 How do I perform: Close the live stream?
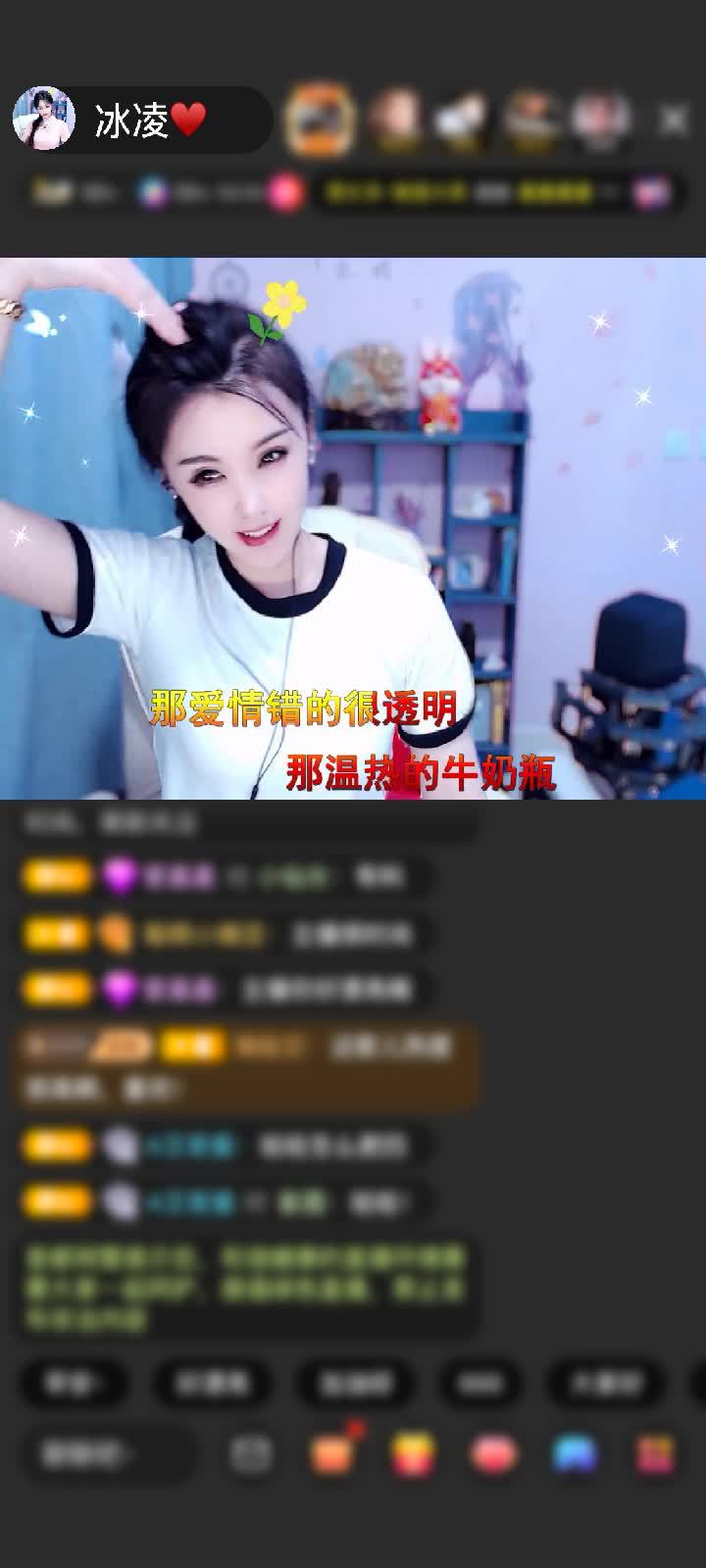(673, 120)
